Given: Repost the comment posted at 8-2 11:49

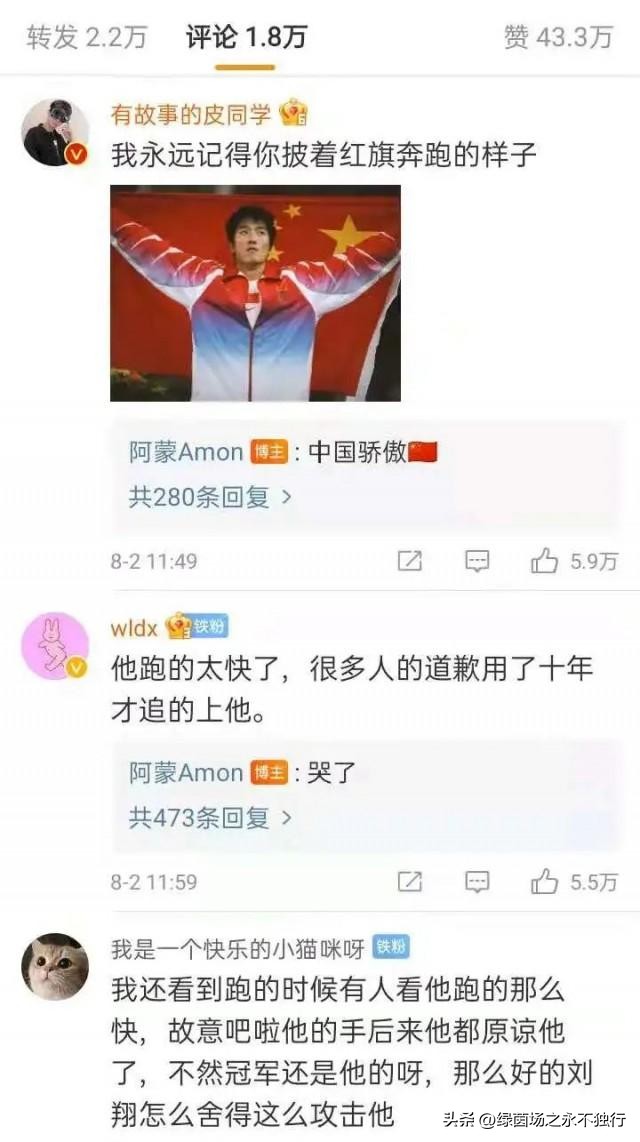Looking at the screenshot, I should click(x=410, y=561).
